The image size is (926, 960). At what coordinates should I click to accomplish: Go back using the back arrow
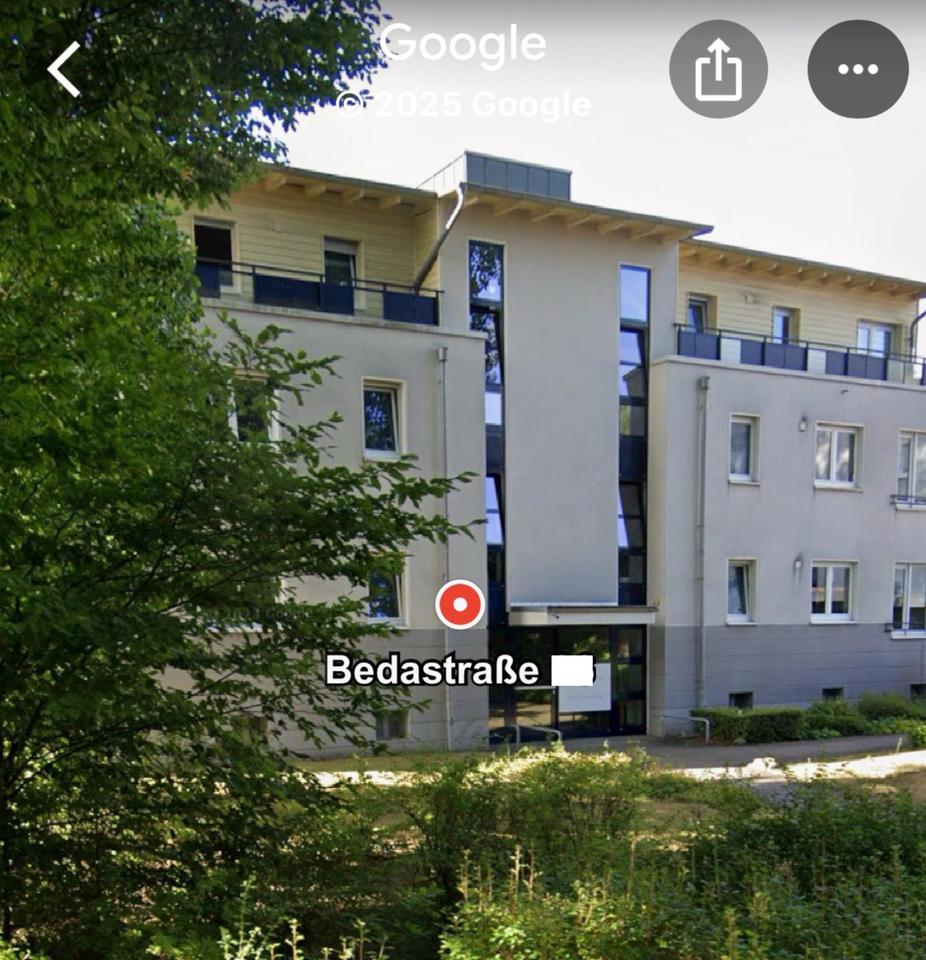click(x=65, y=70)
